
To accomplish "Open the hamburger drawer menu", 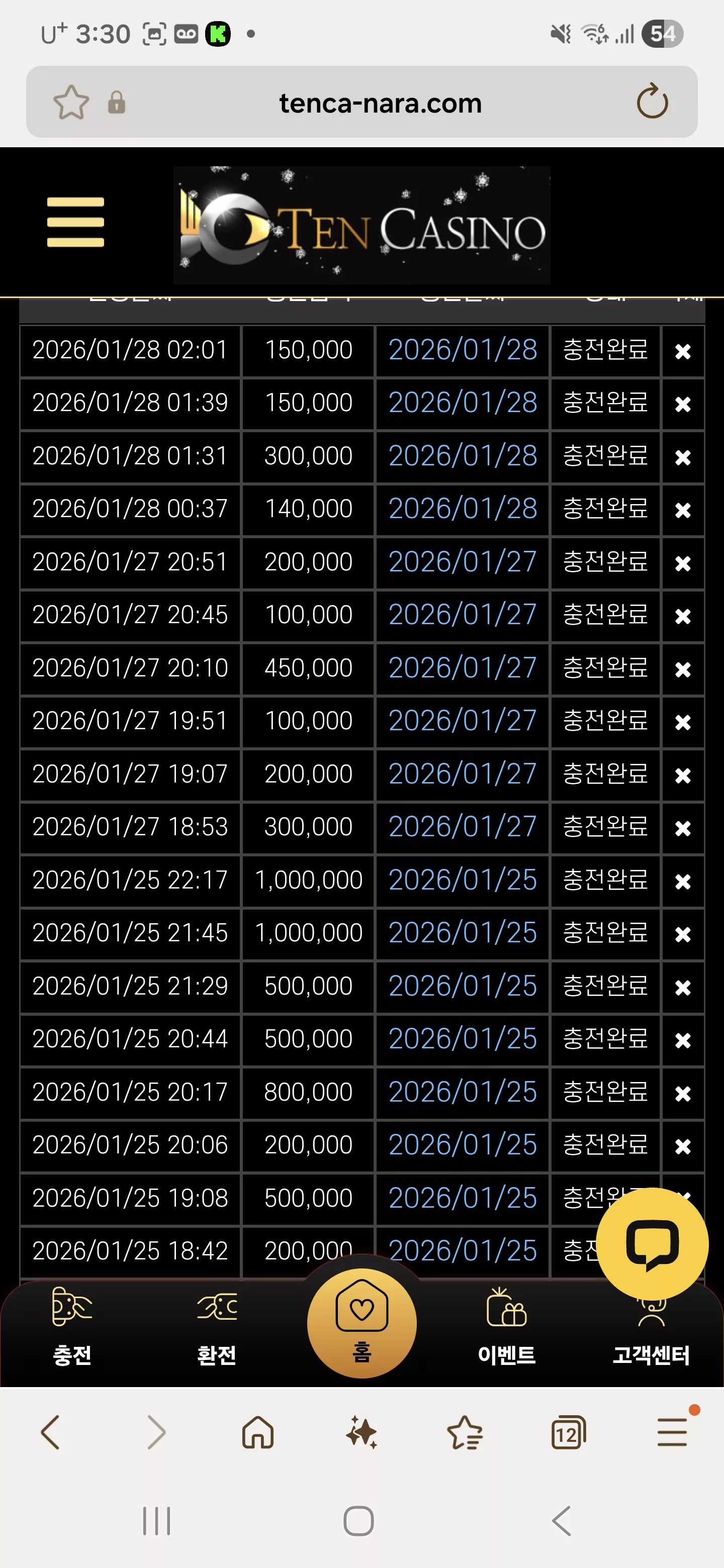I will point(75,222).
